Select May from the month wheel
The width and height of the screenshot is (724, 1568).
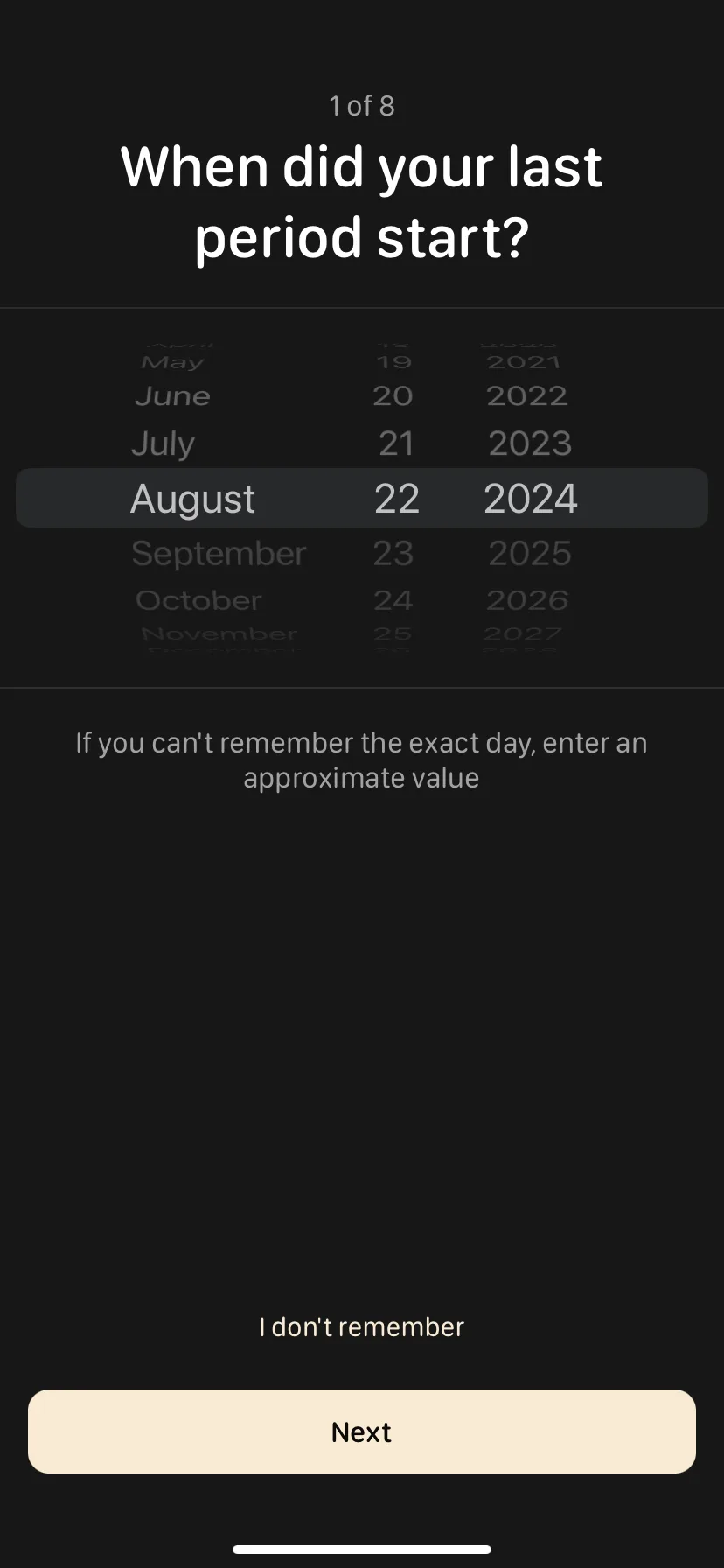[x=173, y=361]
